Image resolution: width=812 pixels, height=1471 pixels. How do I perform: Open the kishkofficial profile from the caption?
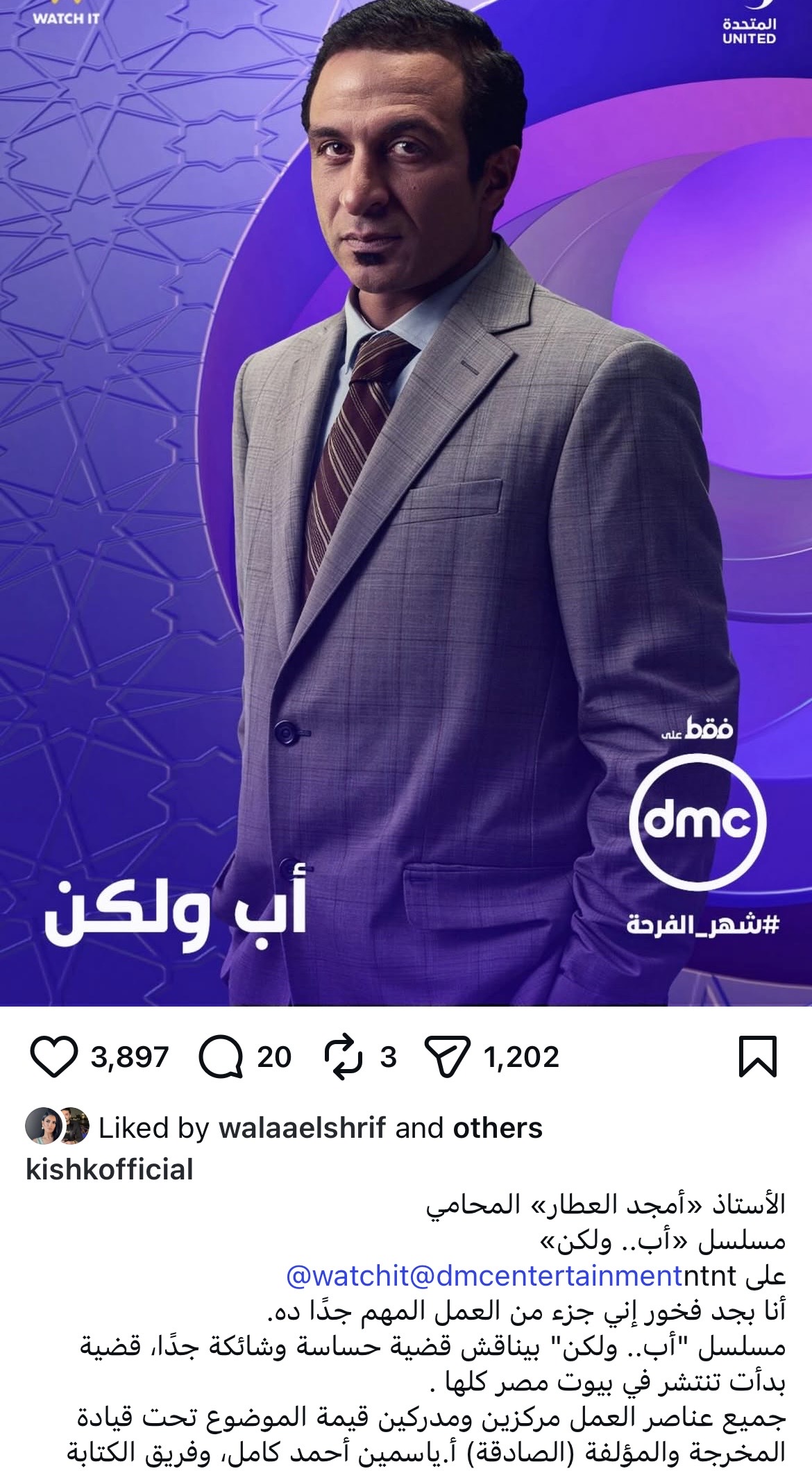click(x=110, y=1170)
